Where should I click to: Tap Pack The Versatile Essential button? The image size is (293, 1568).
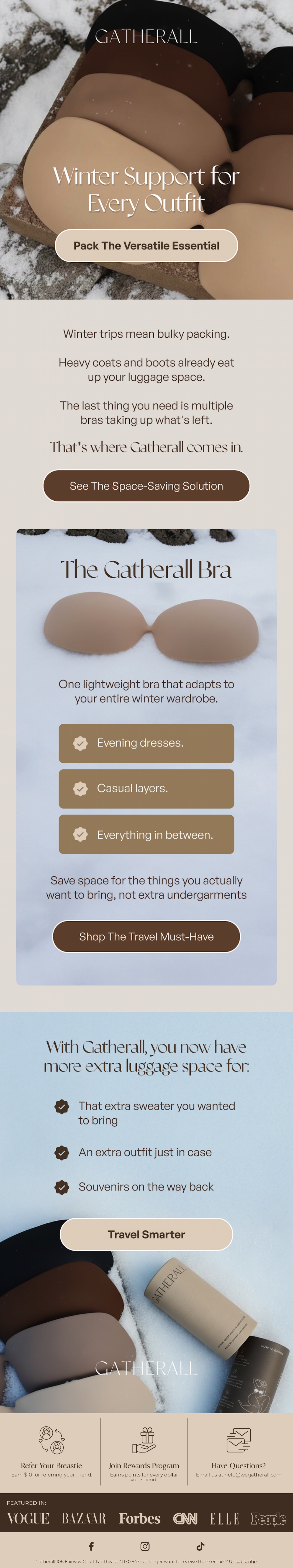(146, 245)
